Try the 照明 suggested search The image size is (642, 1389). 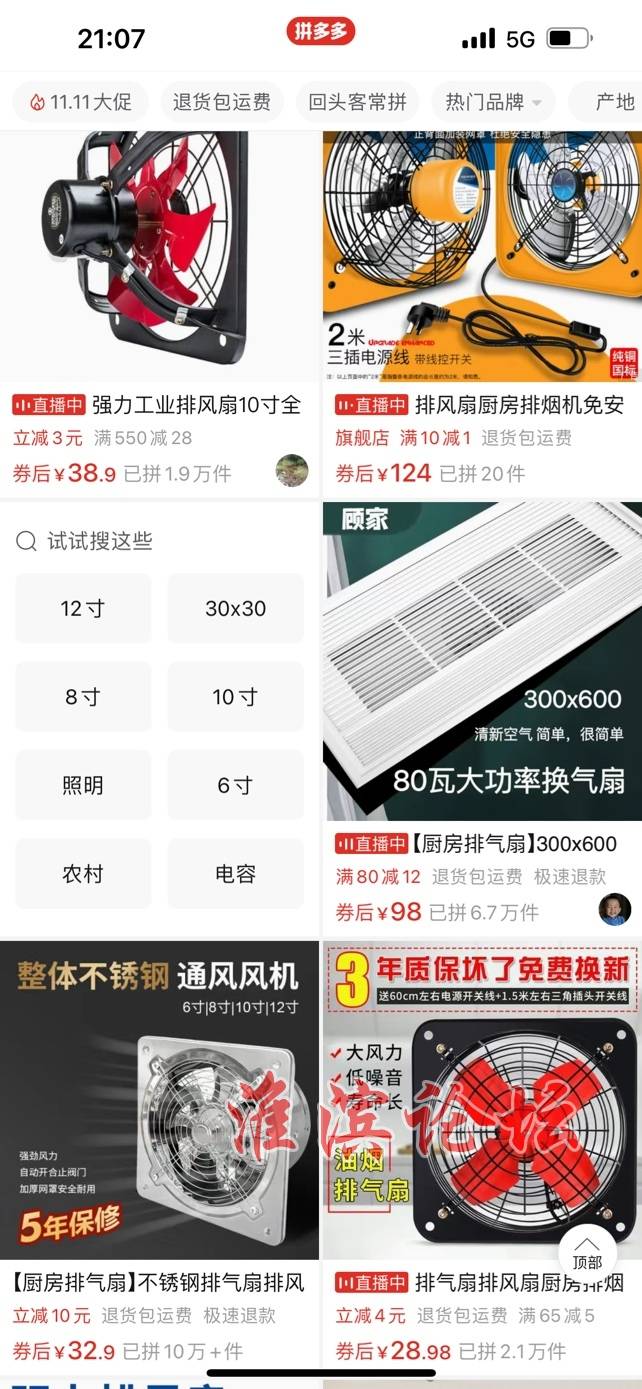coord(83,785)
